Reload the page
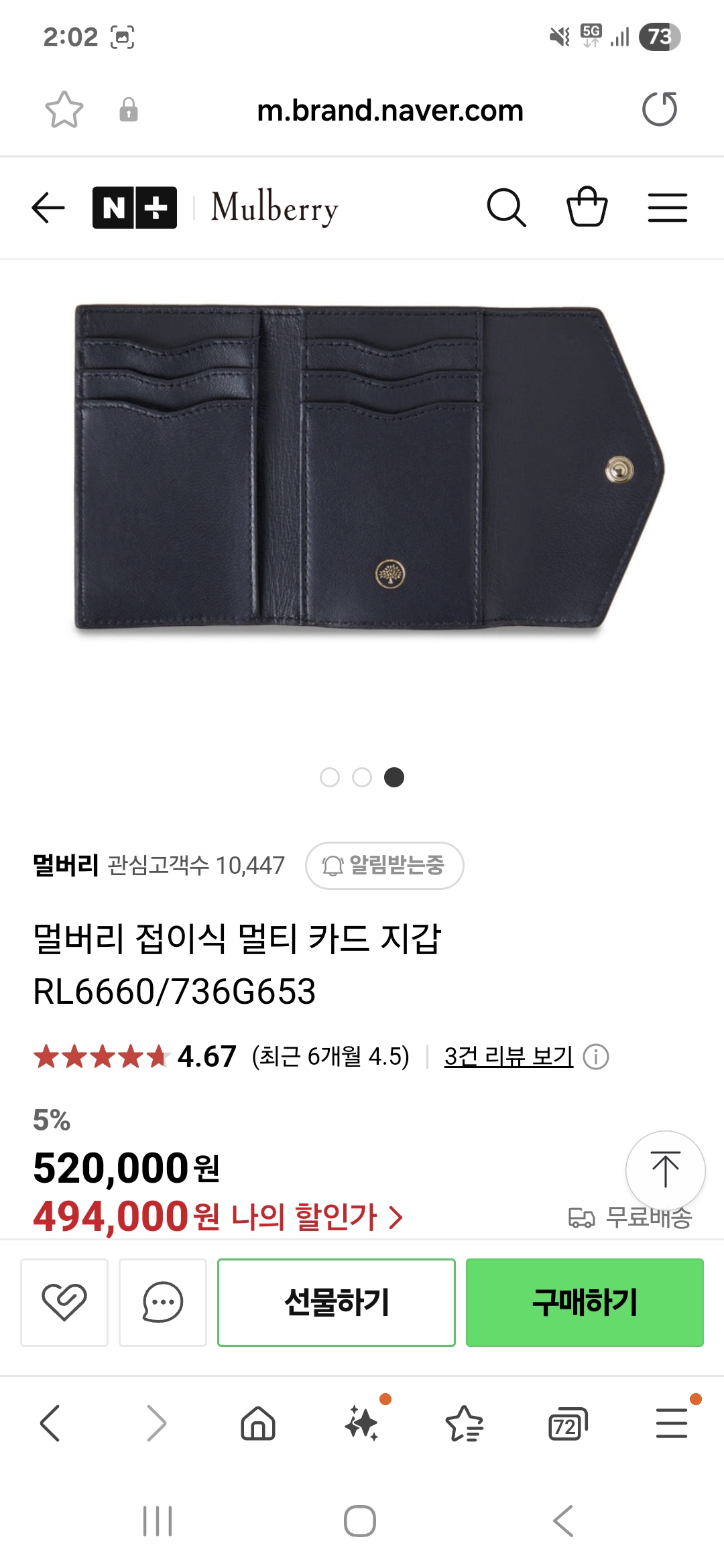 pos(660,109)
